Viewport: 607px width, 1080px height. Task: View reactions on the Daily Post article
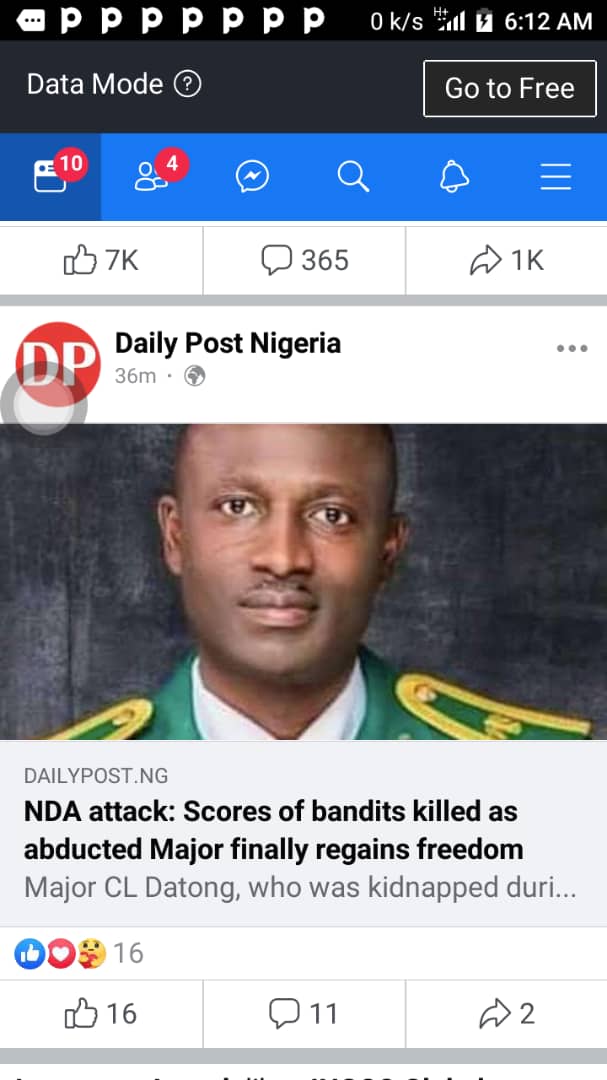[x=79, y=954]
